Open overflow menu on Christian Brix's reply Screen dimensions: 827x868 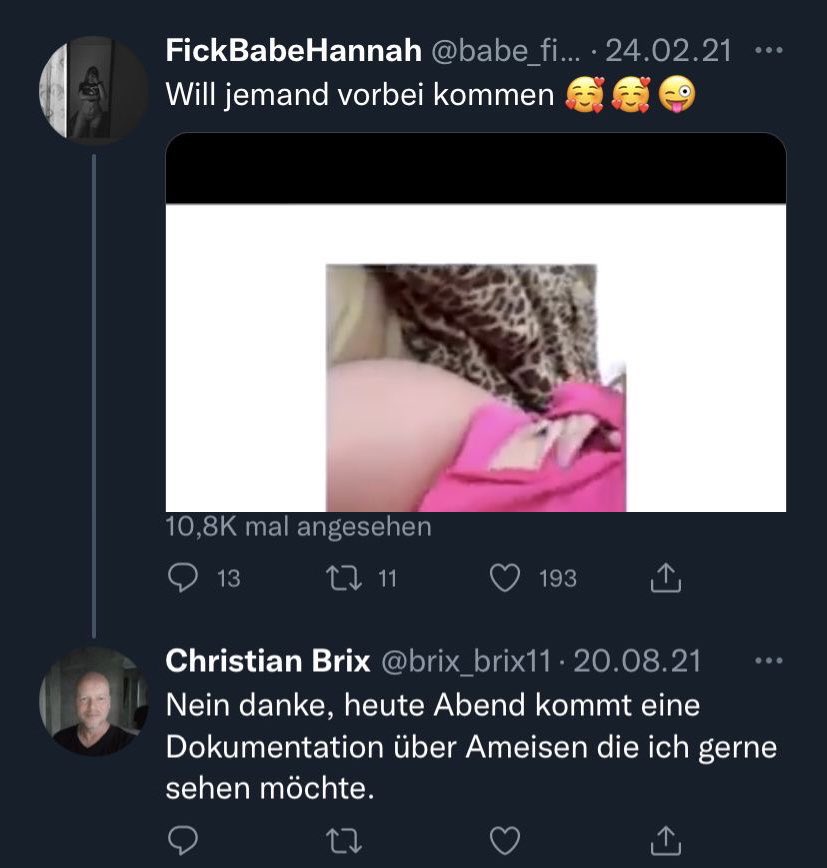(x=767, y=661)
